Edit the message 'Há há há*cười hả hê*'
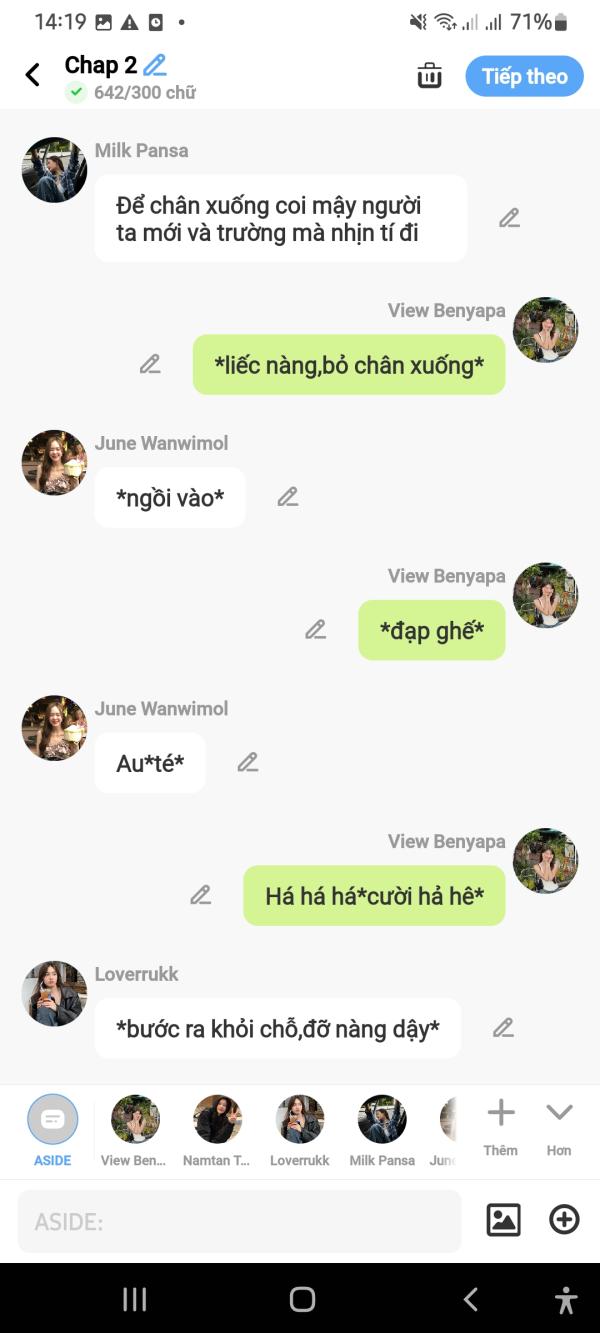Screen dimensions: 600x1333 pyautogui.click(x=201, y=895)
